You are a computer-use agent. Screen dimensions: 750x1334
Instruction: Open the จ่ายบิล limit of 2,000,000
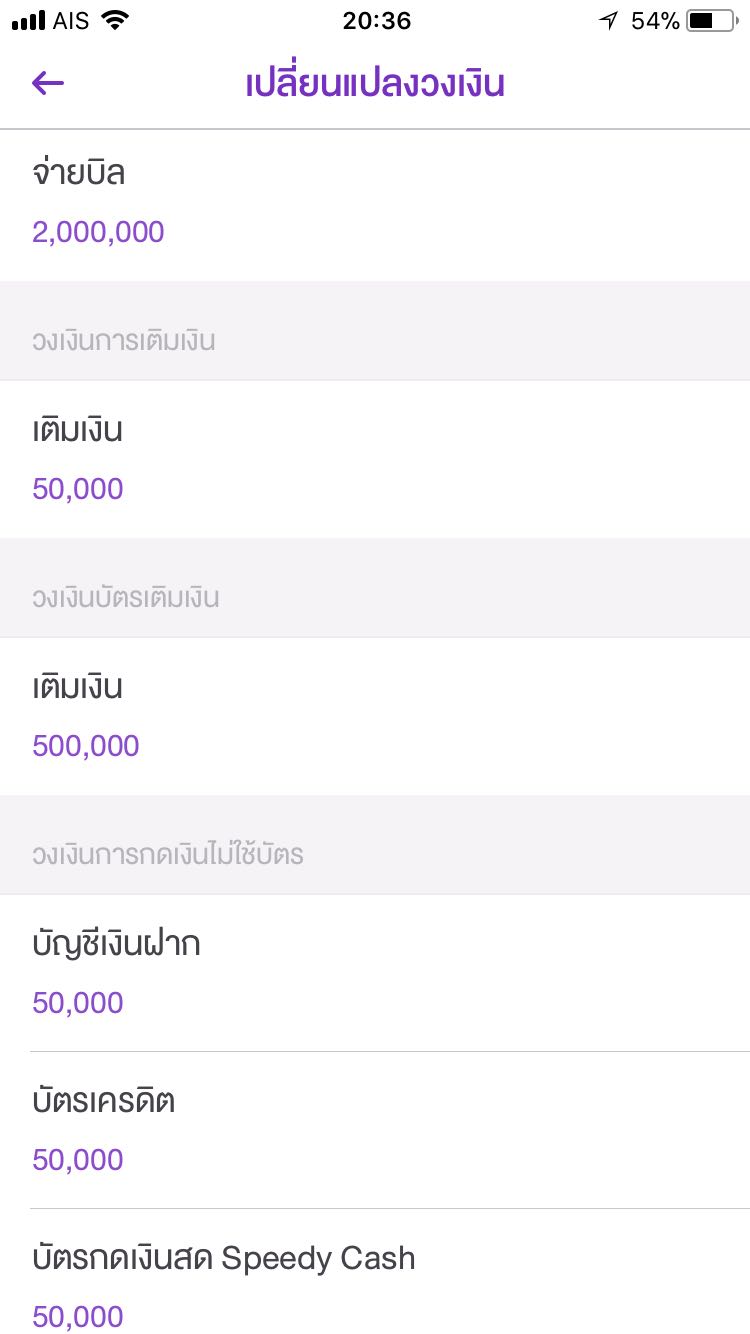[375, 205]
